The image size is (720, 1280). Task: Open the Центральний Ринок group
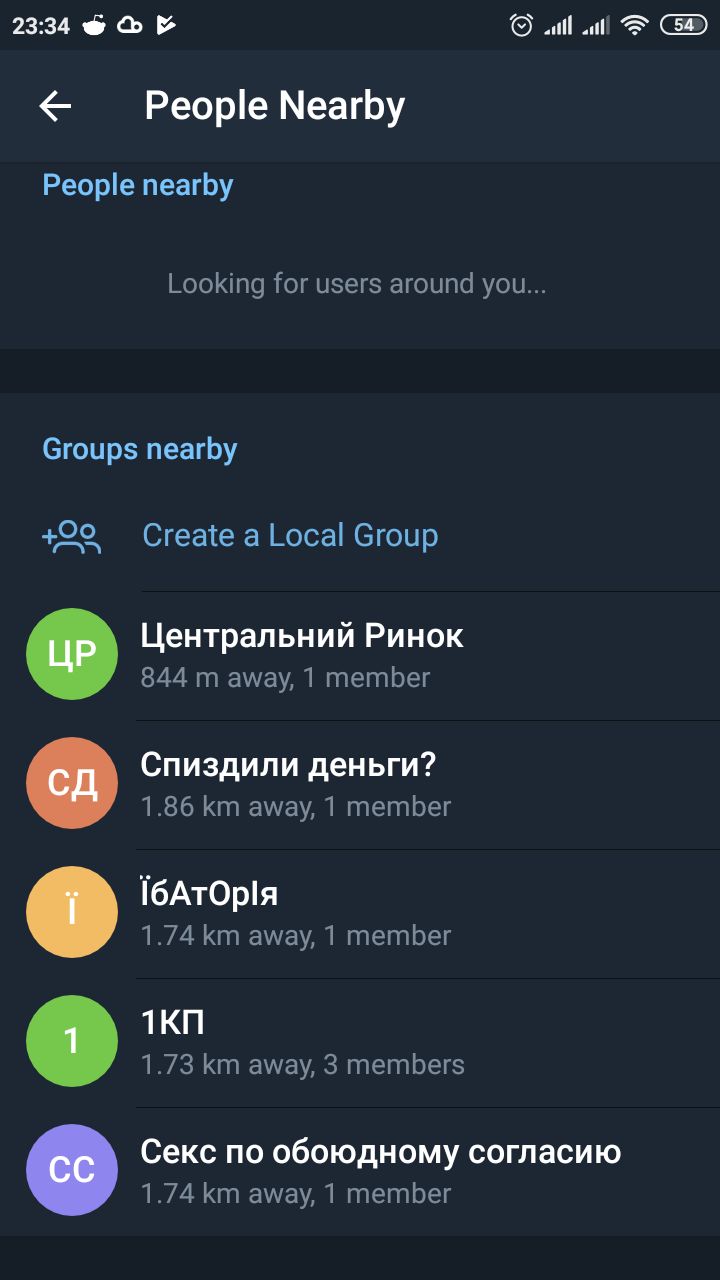tap(360, 655)
